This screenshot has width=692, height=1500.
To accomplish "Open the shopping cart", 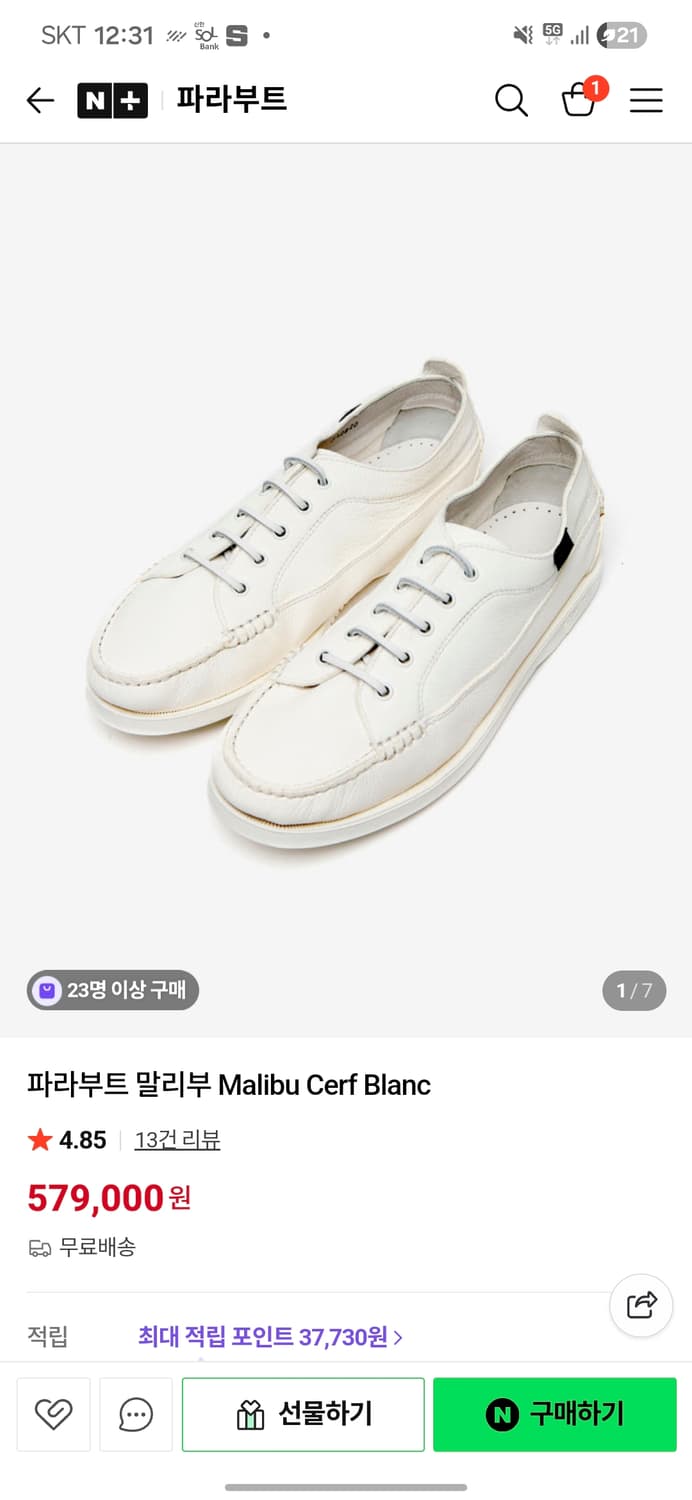I will (579, 100).
